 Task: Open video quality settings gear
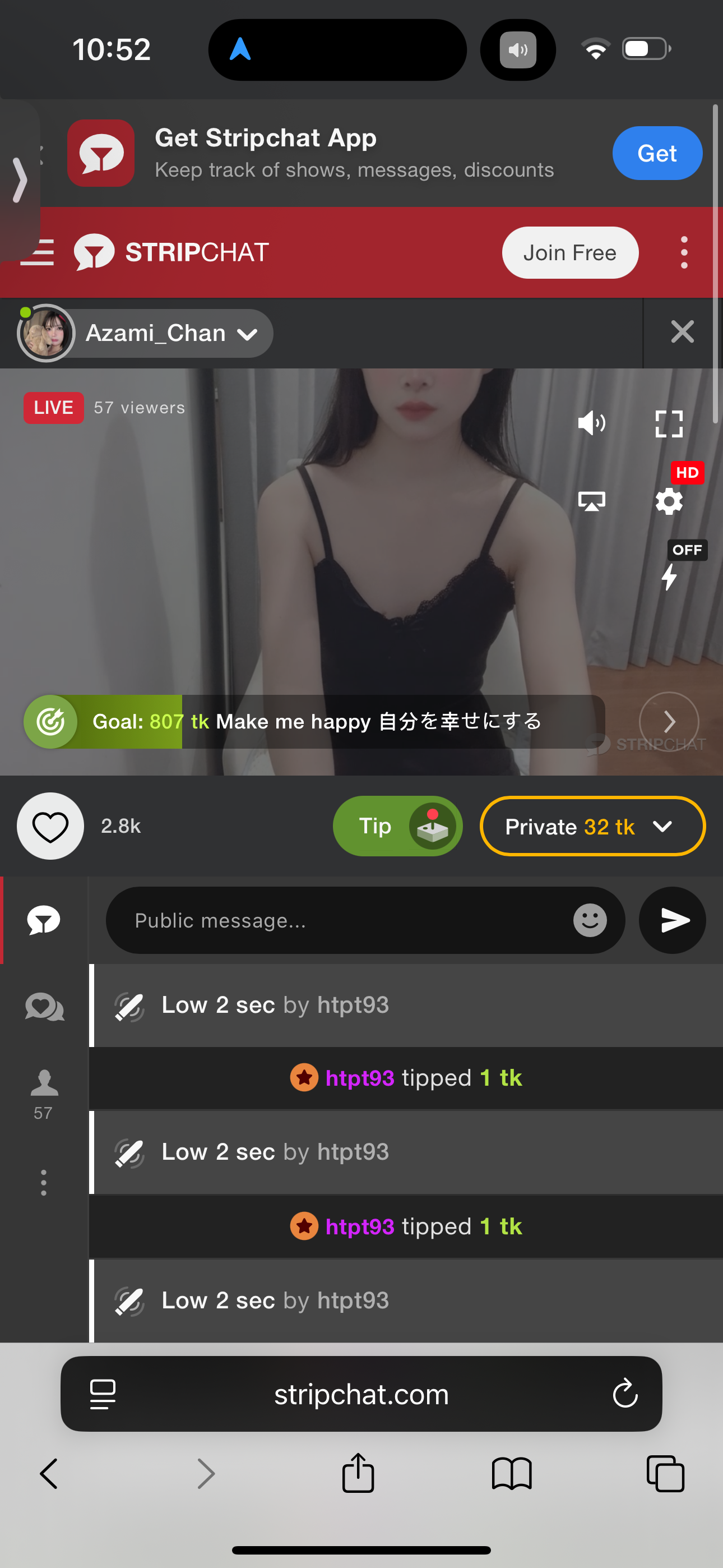coord(668,501)
